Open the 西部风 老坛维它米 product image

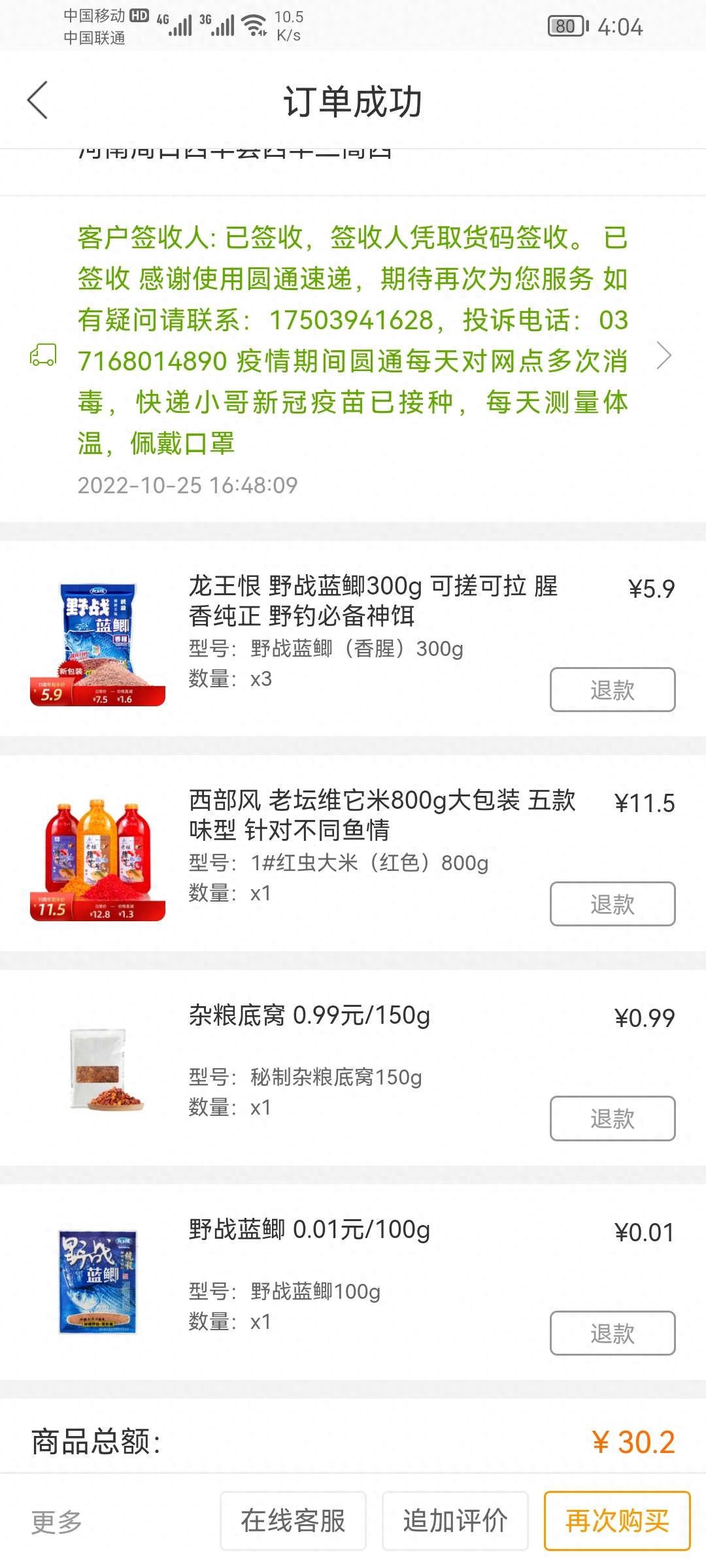pos(97,858)
